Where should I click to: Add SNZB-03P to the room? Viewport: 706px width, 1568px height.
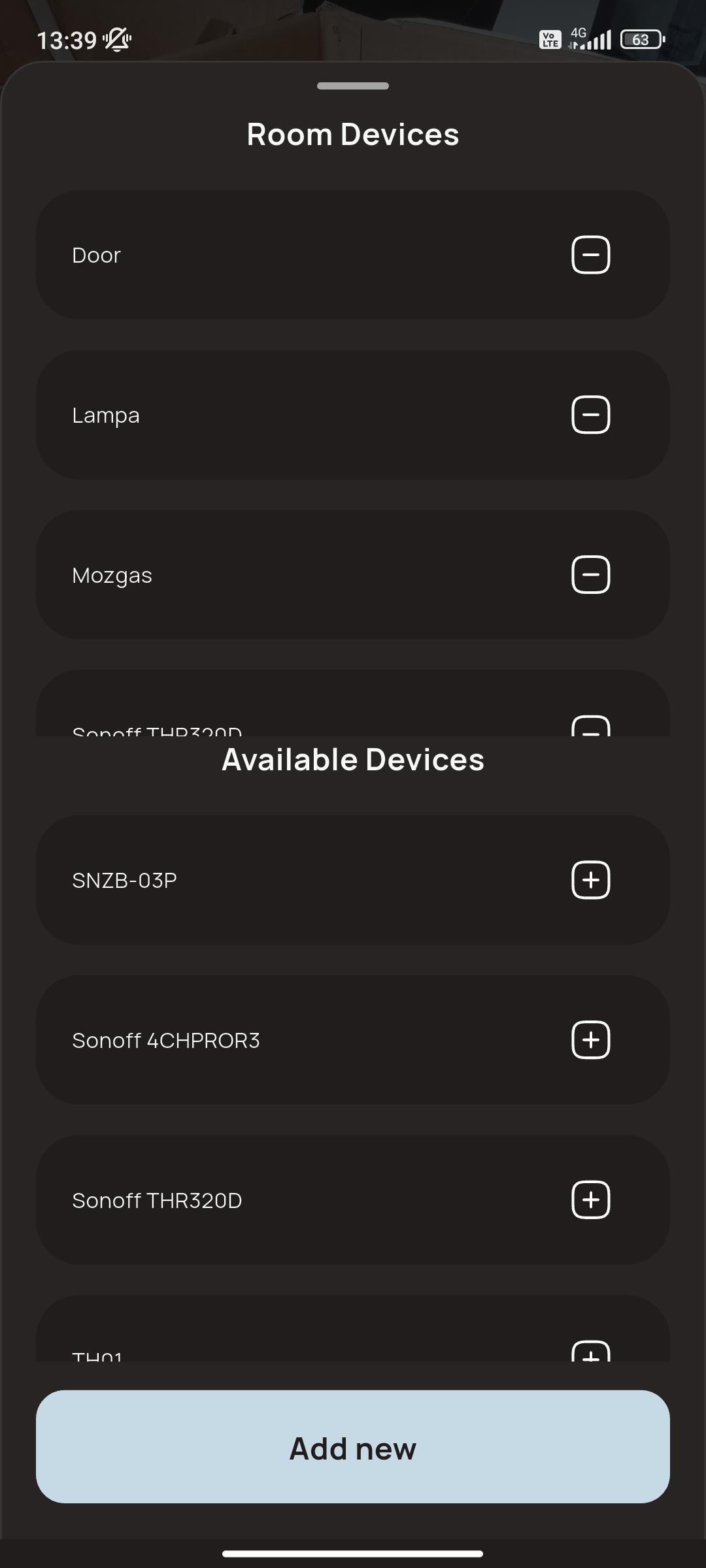pos(590,880)
